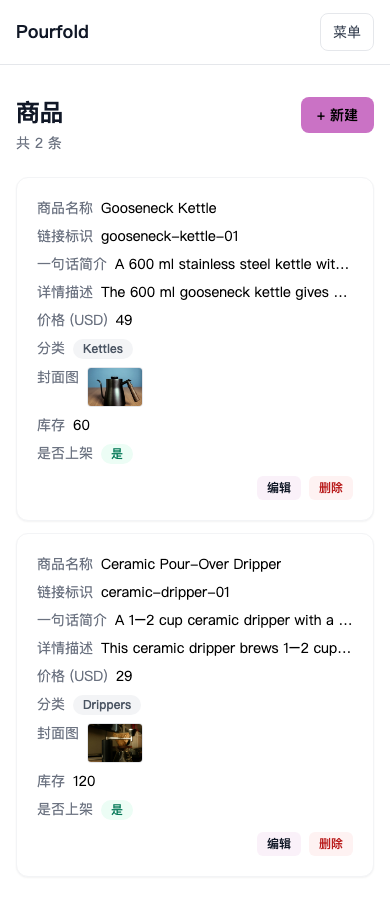Delete the Ceramic Pour-Over Dripper
The height and width of the screenshot is (909, 390).
click(330, 843)
